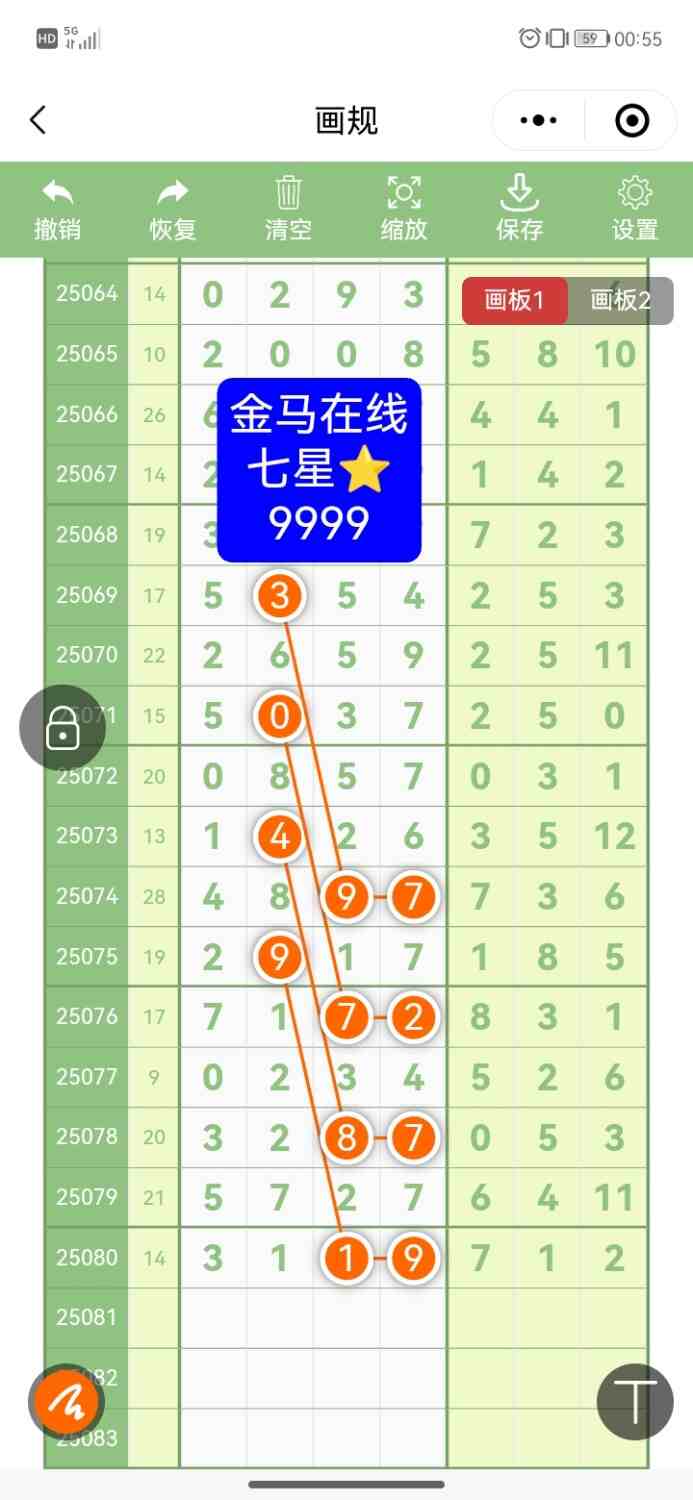Open the text tool T button
693x1500 pixels.
634,1401
